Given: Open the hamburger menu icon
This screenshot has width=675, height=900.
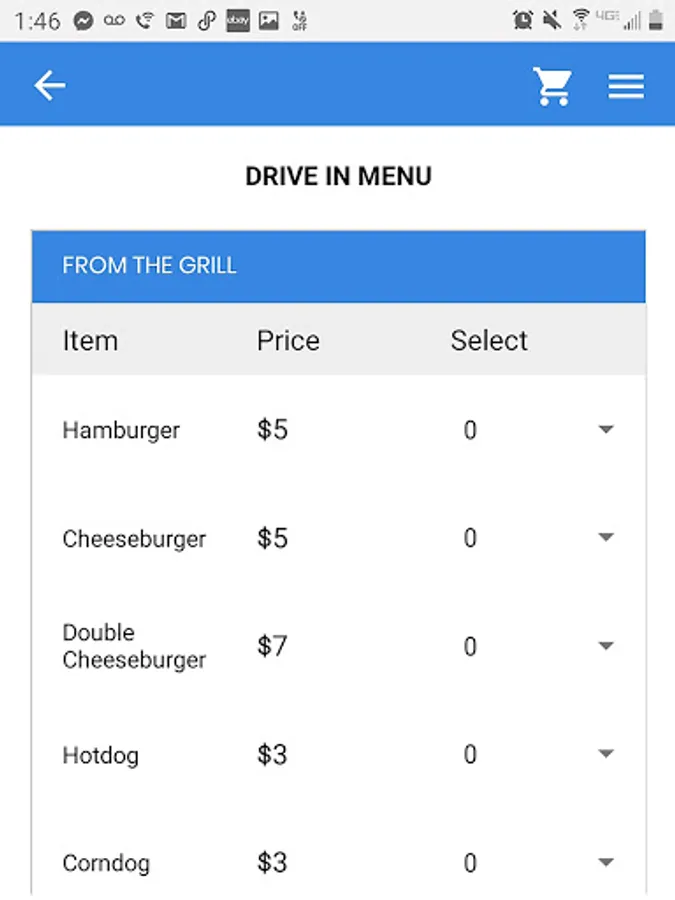Looking at the screenshot, I should pos(626,87).
